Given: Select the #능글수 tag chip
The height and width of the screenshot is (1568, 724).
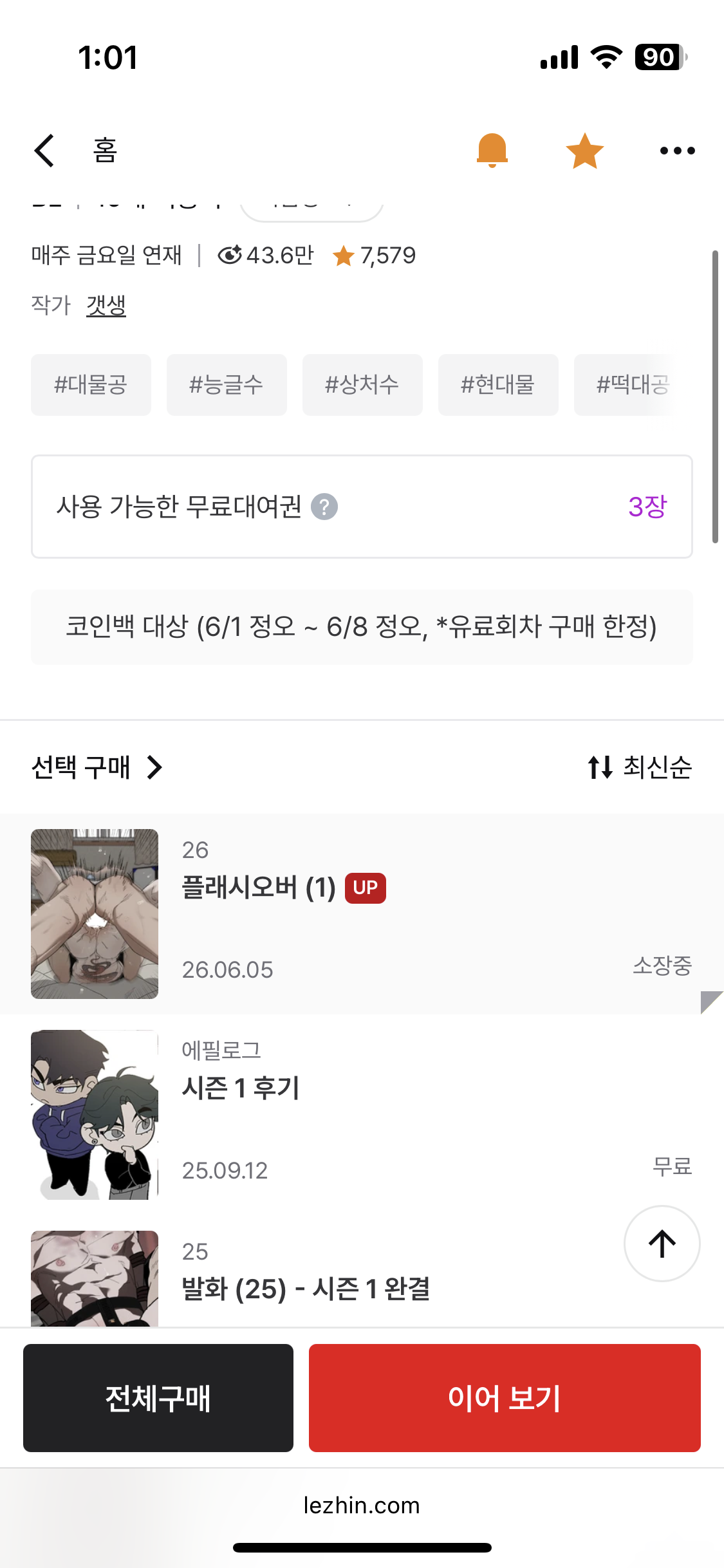Looking at the screenshot, I should click(x=227, y=385).
